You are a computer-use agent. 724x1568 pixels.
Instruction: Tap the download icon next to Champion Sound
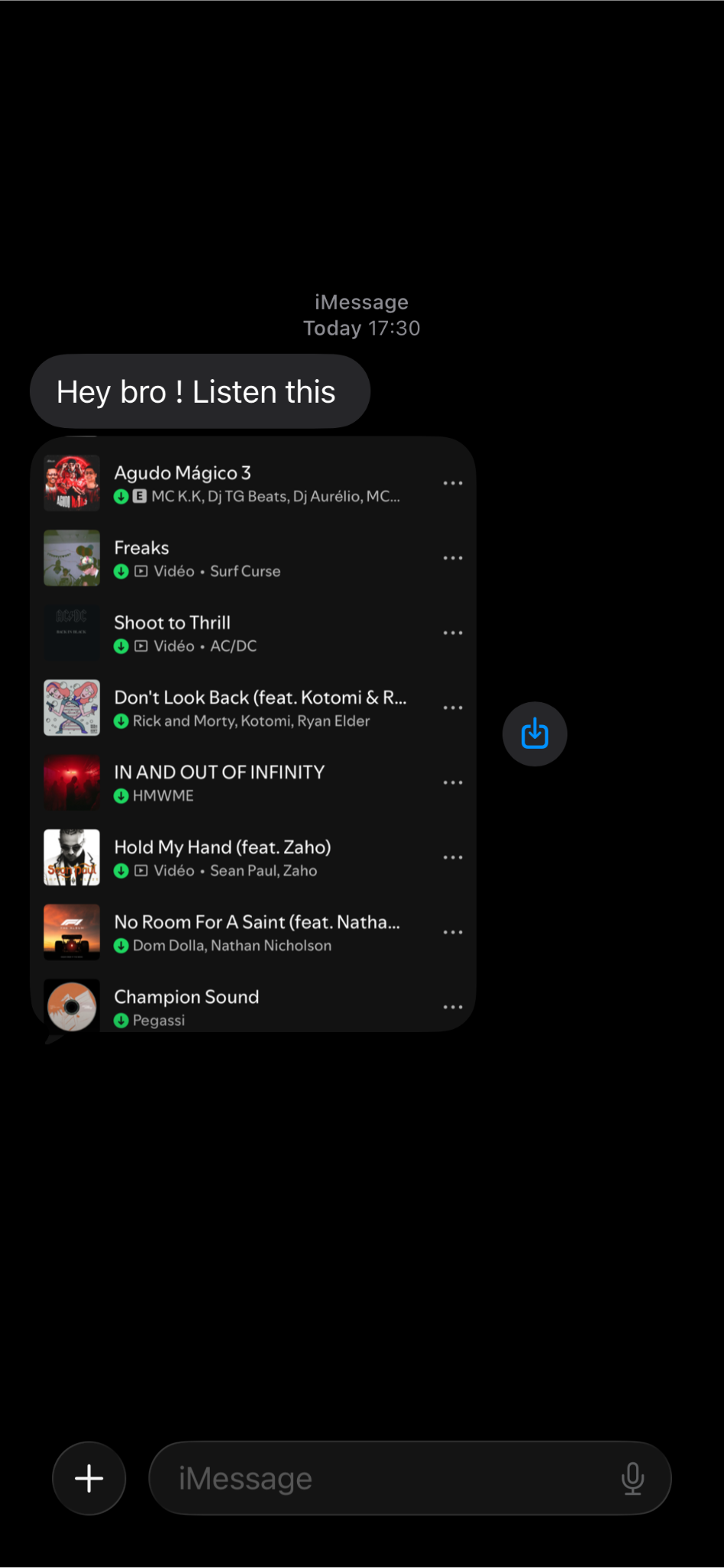pyautogui.click(x=122, y=1021)
